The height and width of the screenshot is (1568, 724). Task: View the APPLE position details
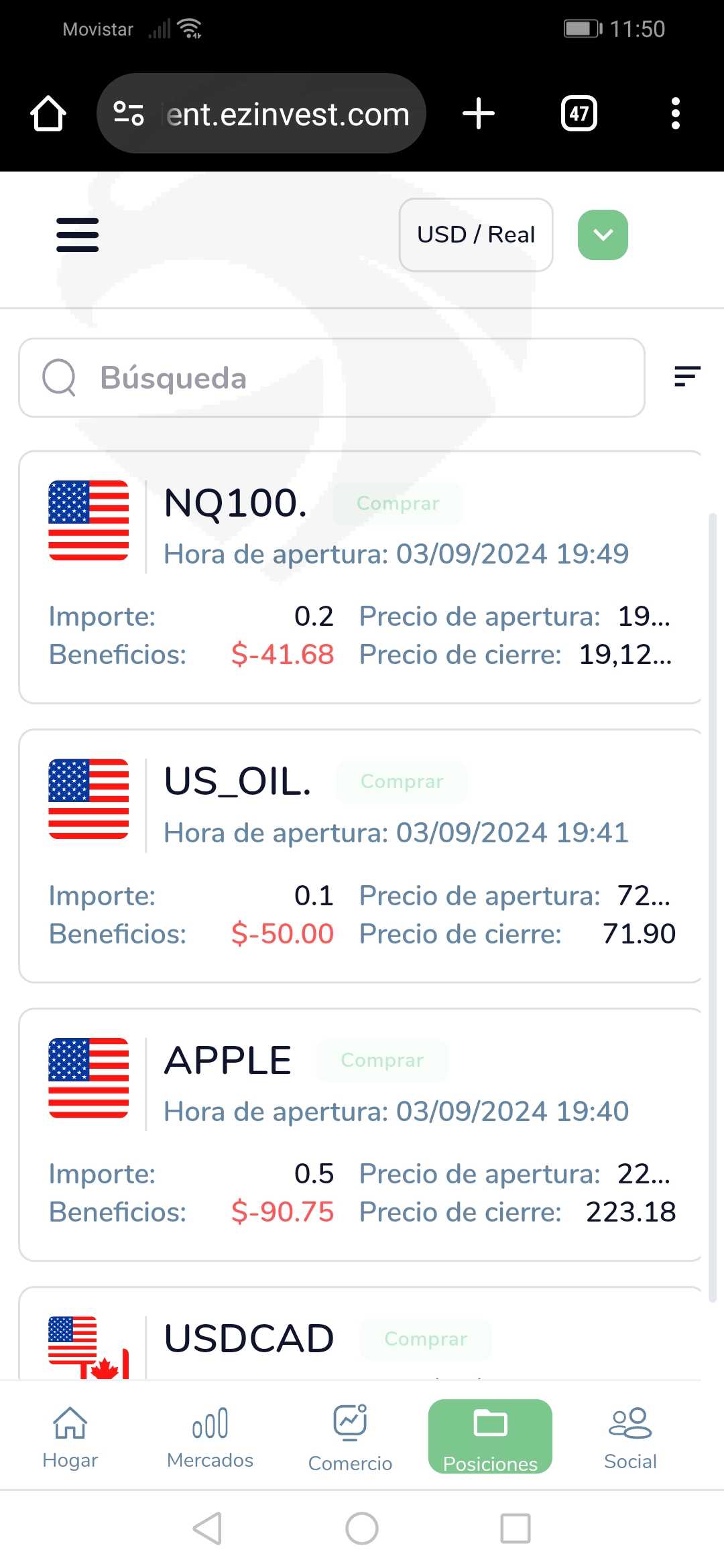click(361, 1134)
